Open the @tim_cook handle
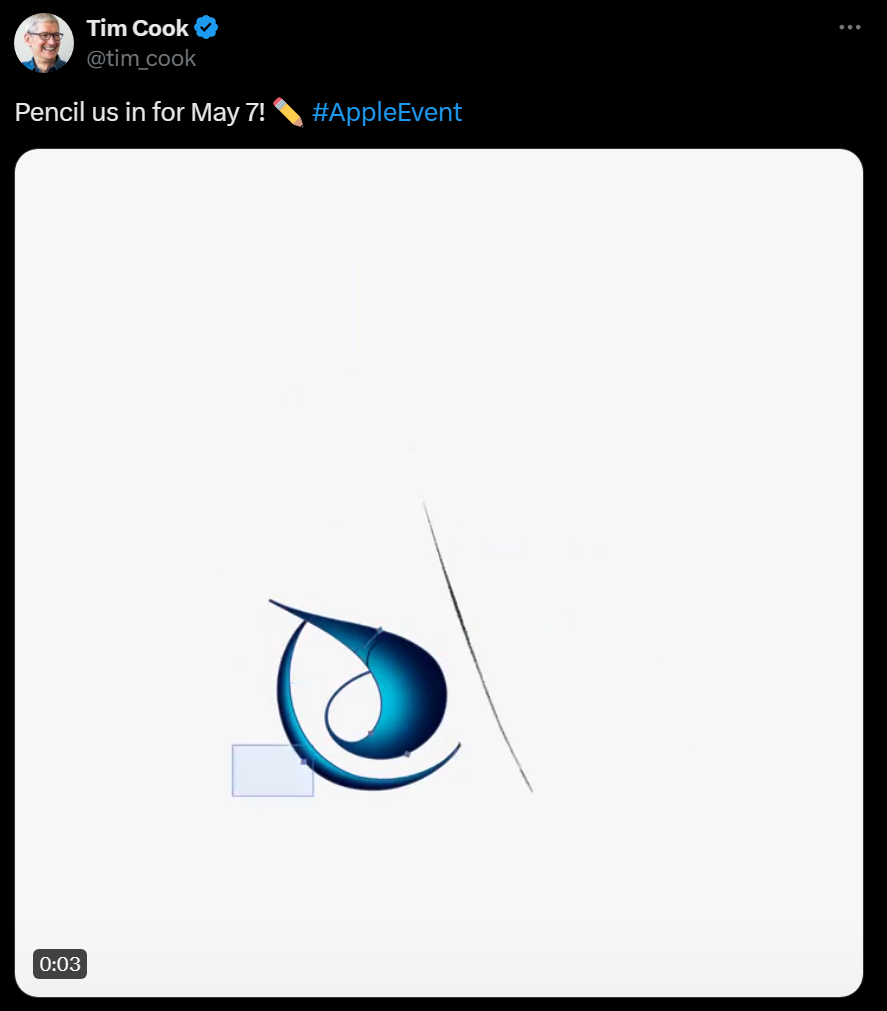Viewport: 887px width, 1011px height. (141, 58)
